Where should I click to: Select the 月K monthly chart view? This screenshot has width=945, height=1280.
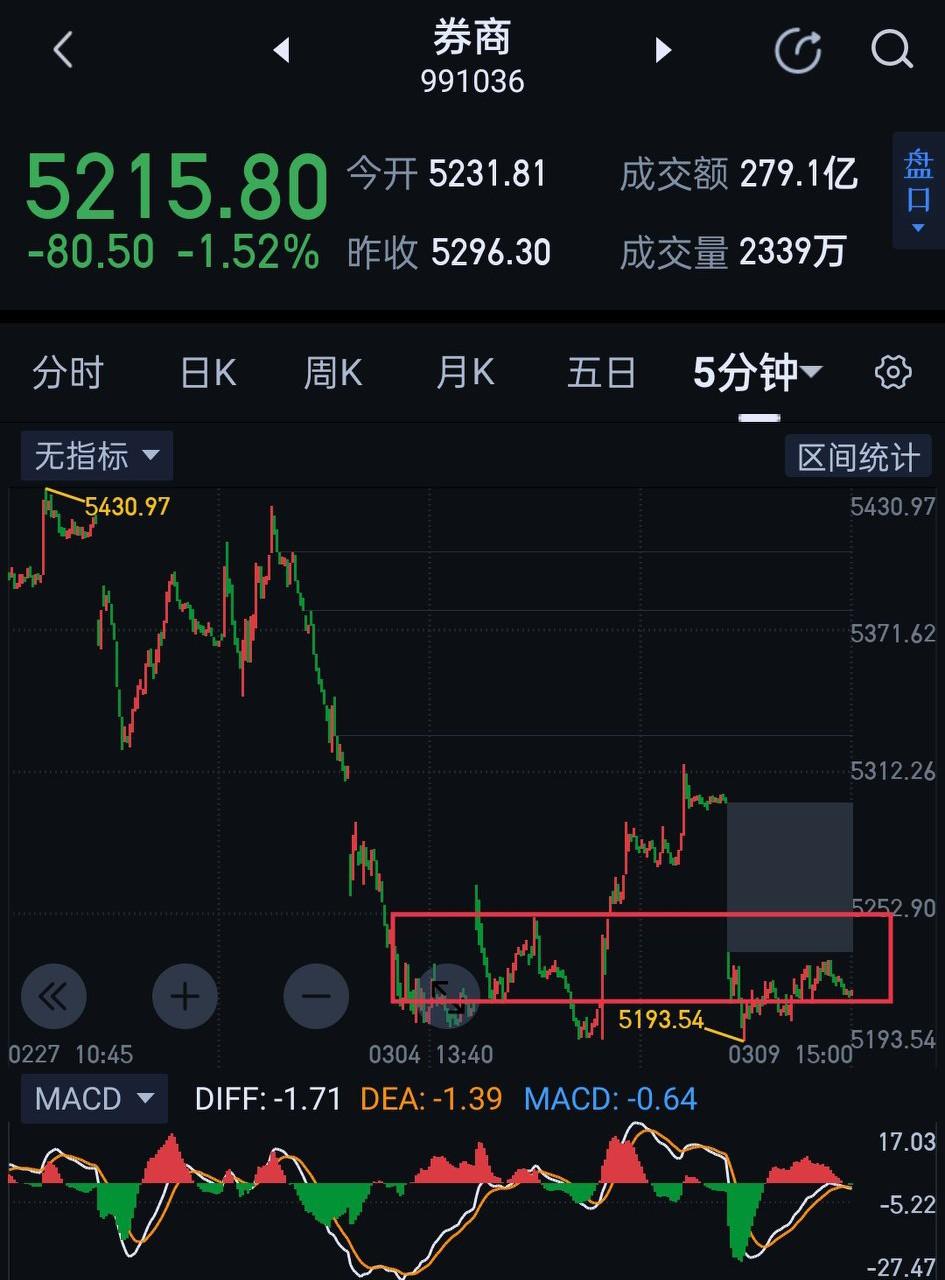464,371
